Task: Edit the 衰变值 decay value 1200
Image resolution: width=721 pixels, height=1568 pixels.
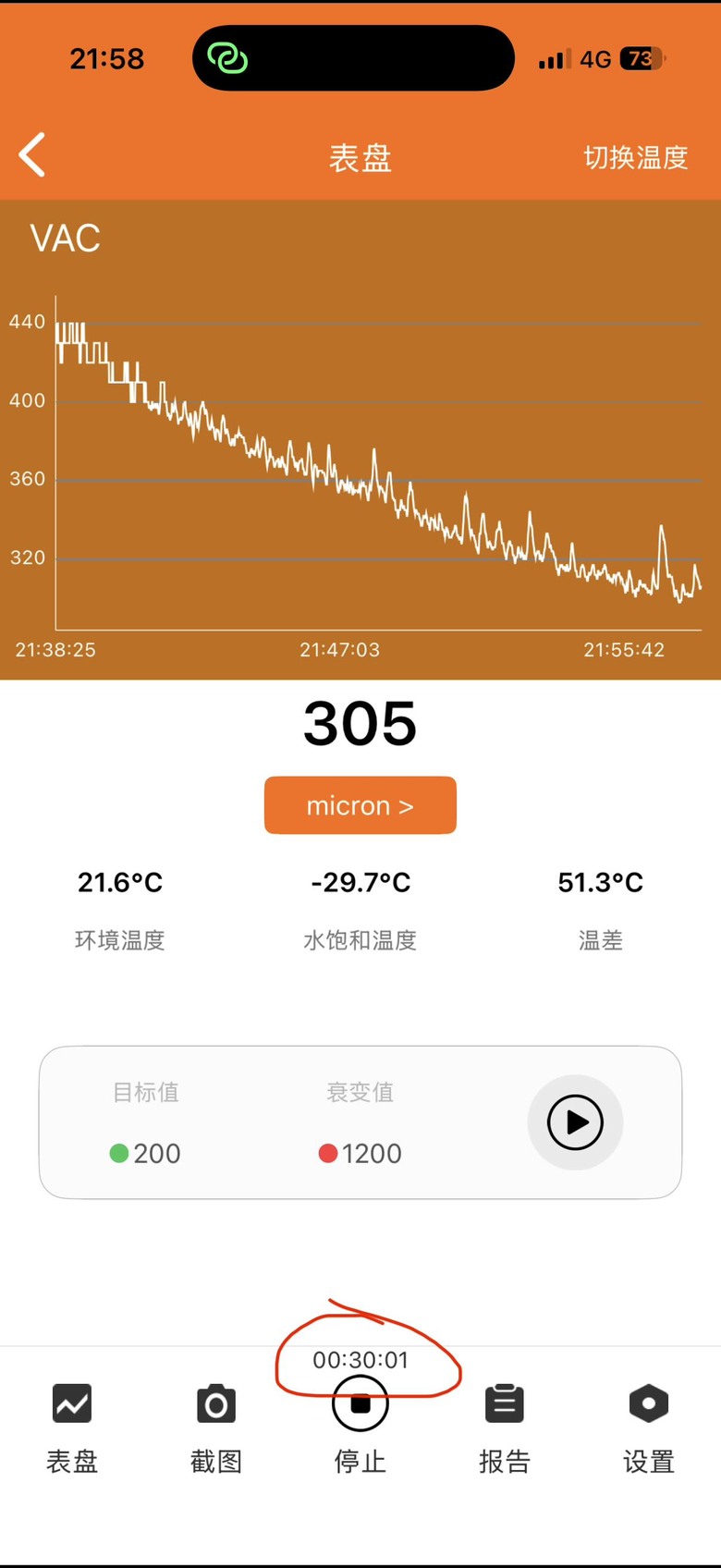Action: click(x=360, y=1153)
